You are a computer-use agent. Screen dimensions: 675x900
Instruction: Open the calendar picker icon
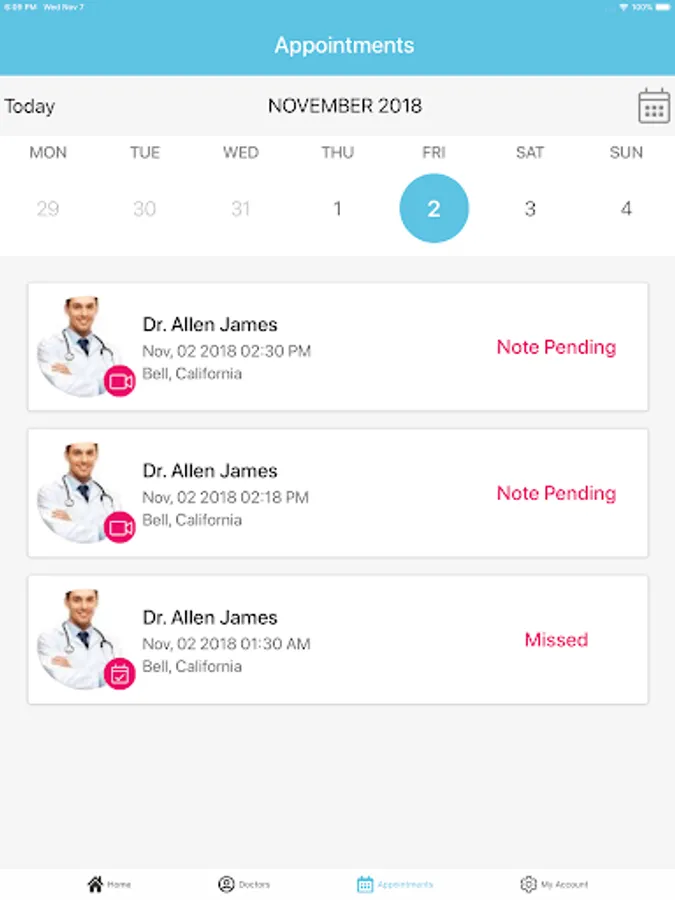pyautogui.click(x=654, y=106)
